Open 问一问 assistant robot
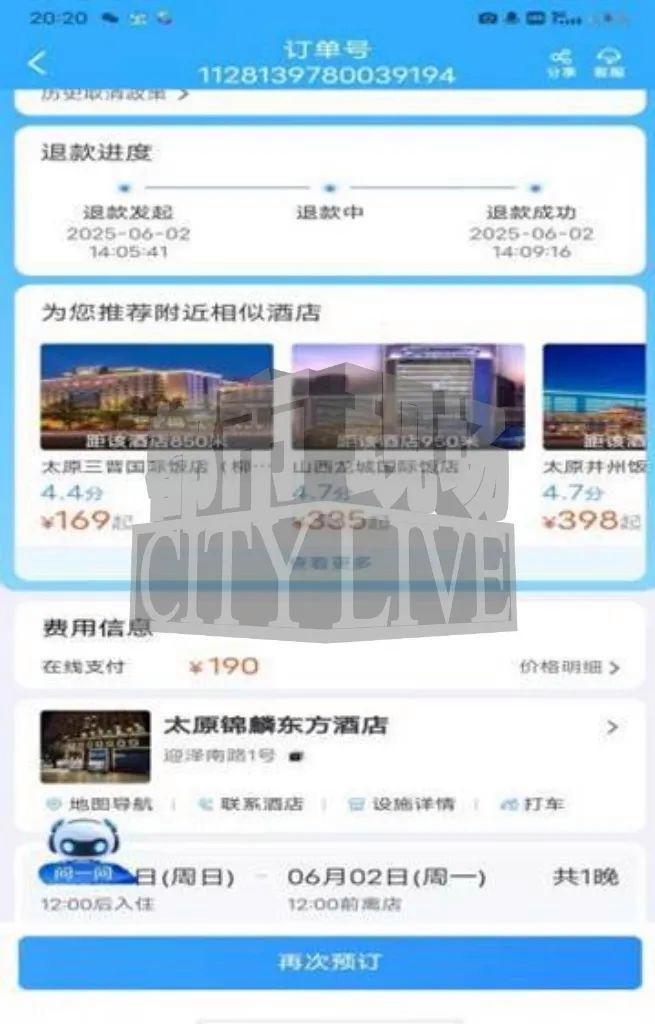Viewport: 655px width, 1024px height. pos(84,850)
